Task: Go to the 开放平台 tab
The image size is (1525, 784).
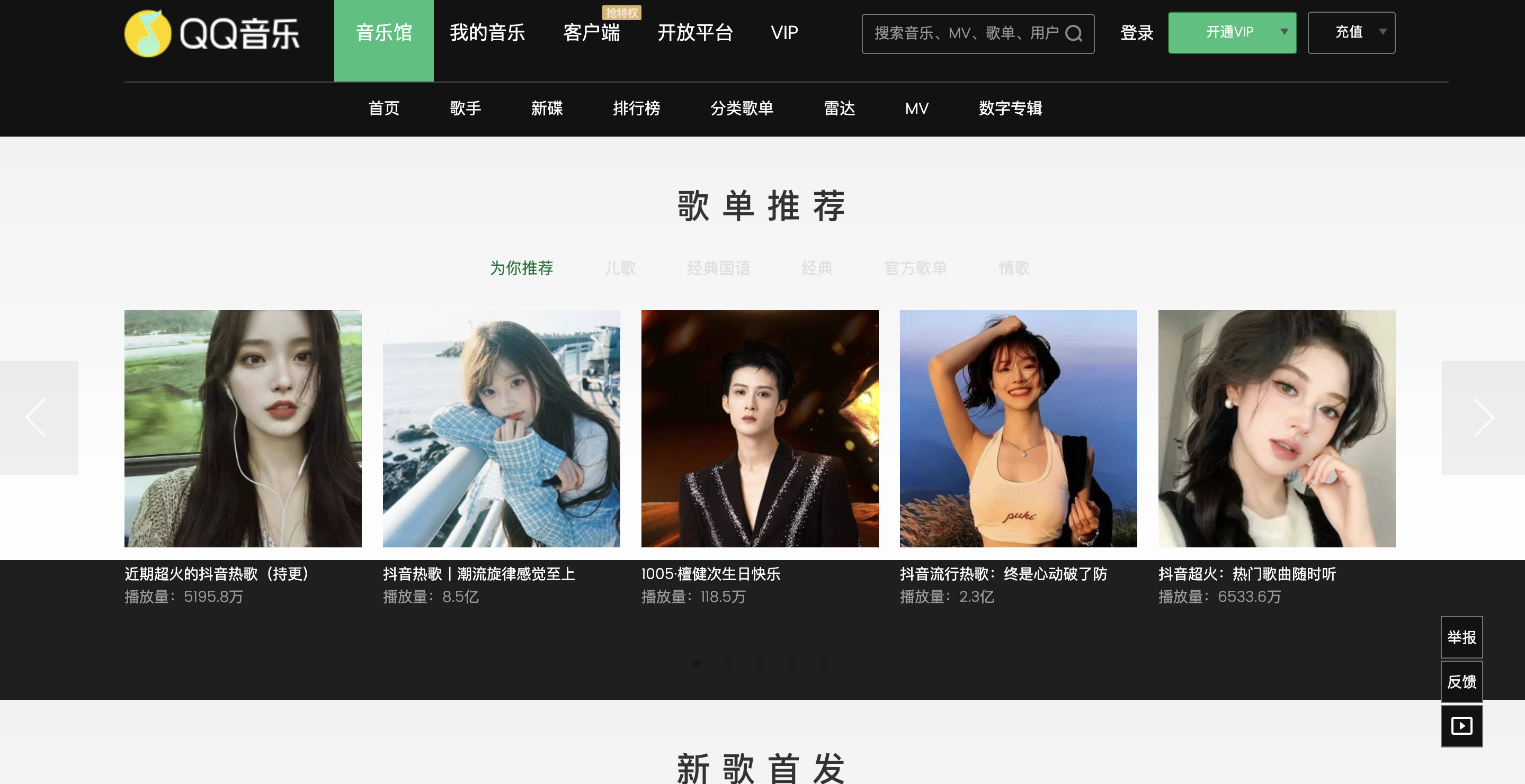Action: point(695,32)
